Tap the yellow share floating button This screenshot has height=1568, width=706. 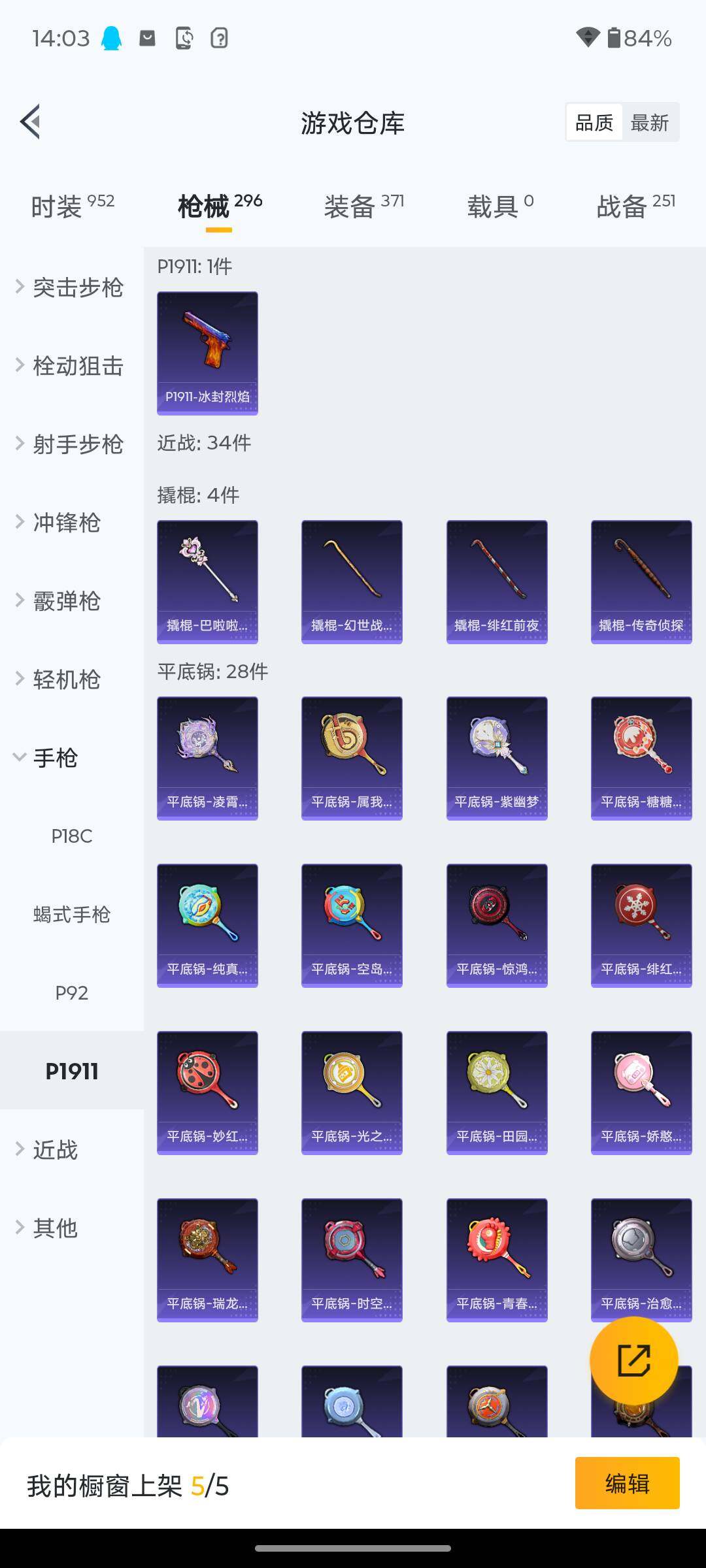[x=633, y=1361]
